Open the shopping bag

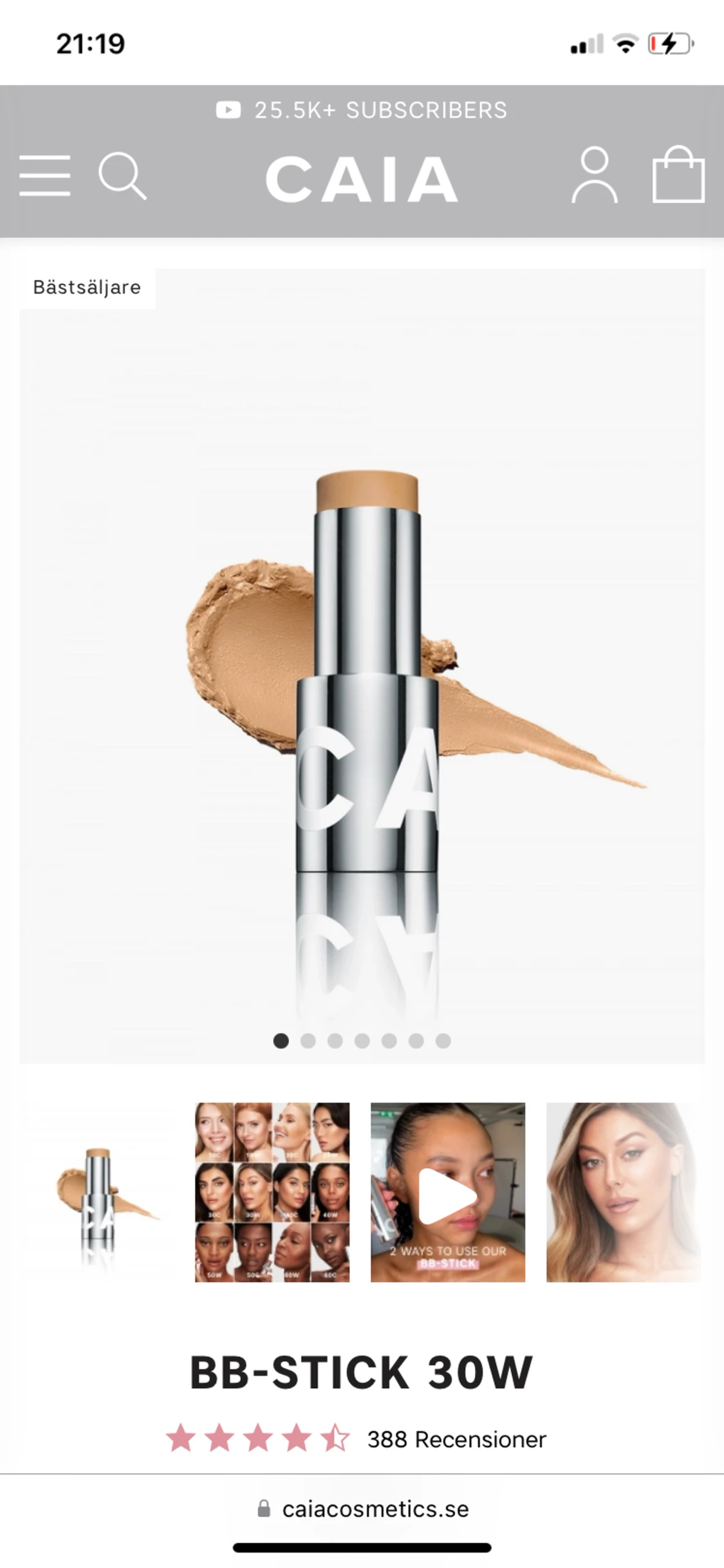[678, 175]
